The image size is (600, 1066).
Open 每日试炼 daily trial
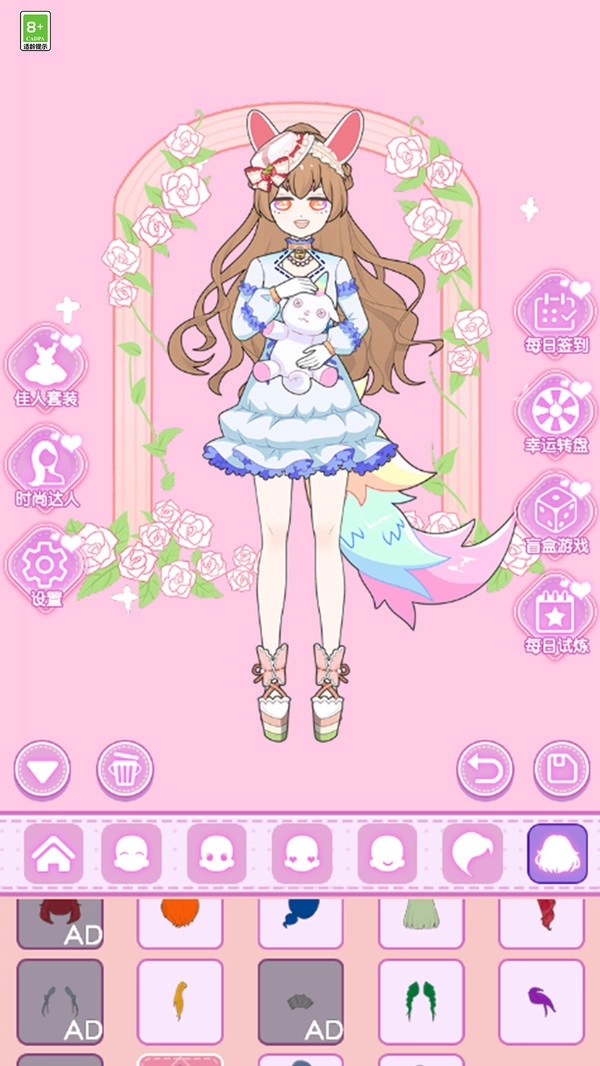click(x=555, y=612)
